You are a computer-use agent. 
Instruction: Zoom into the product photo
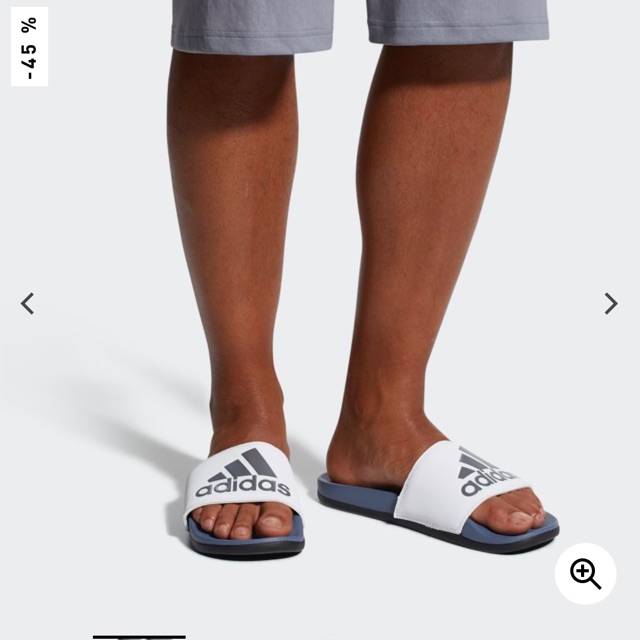coord(585,574)
